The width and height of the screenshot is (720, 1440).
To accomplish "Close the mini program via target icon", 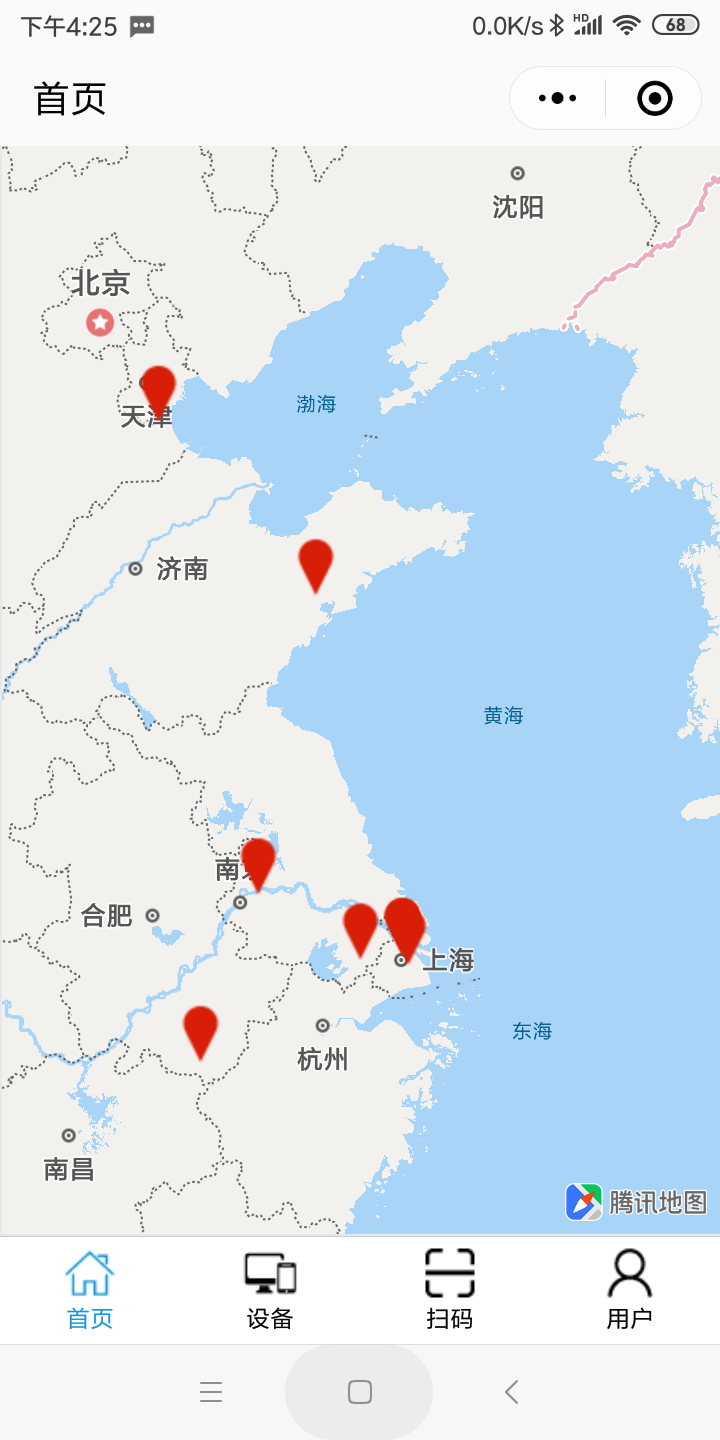I will (x=655, y=98).
